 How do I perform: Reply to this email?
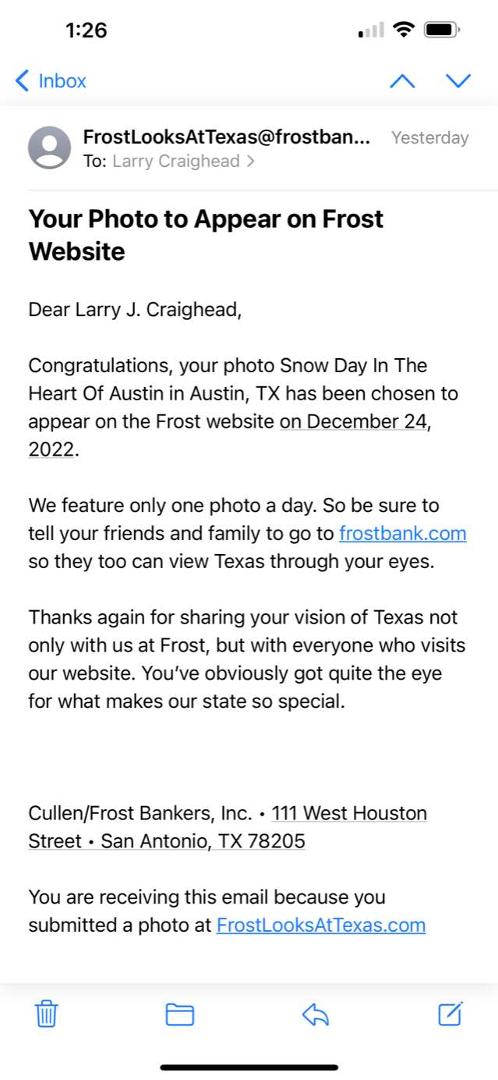[x=315, y=1015]
